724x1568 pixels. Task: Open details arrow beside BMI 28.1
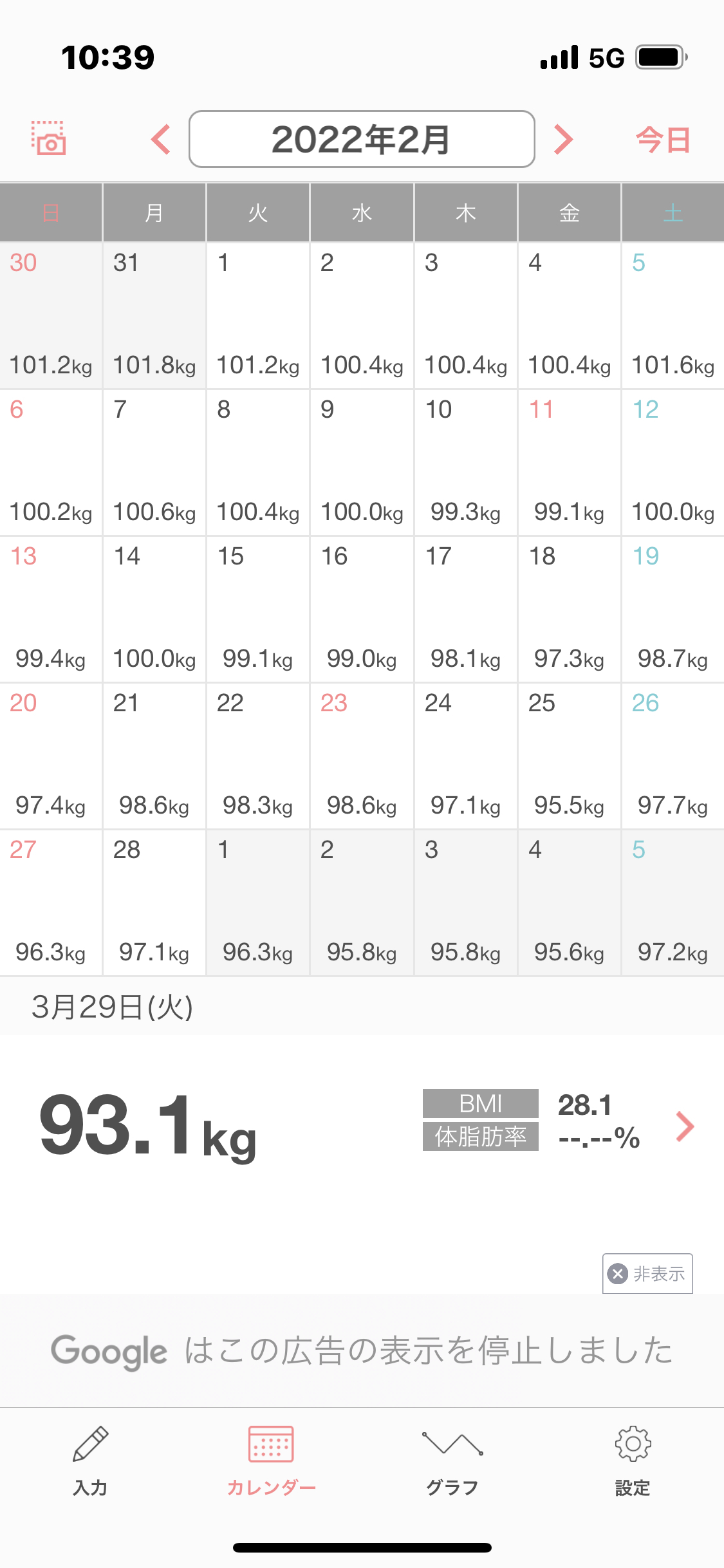coord(685,1126)
